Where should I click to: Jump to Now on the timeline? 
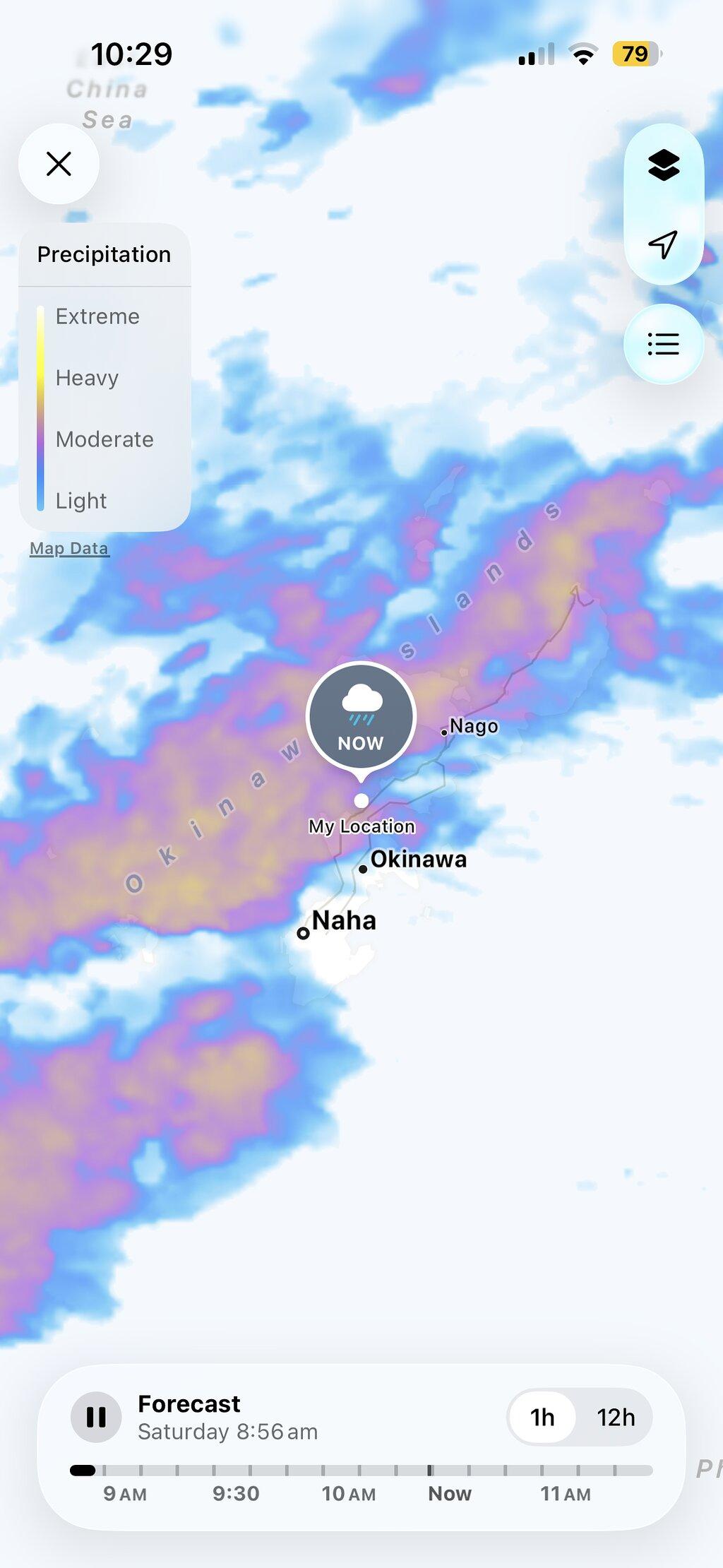[450, 1493]
